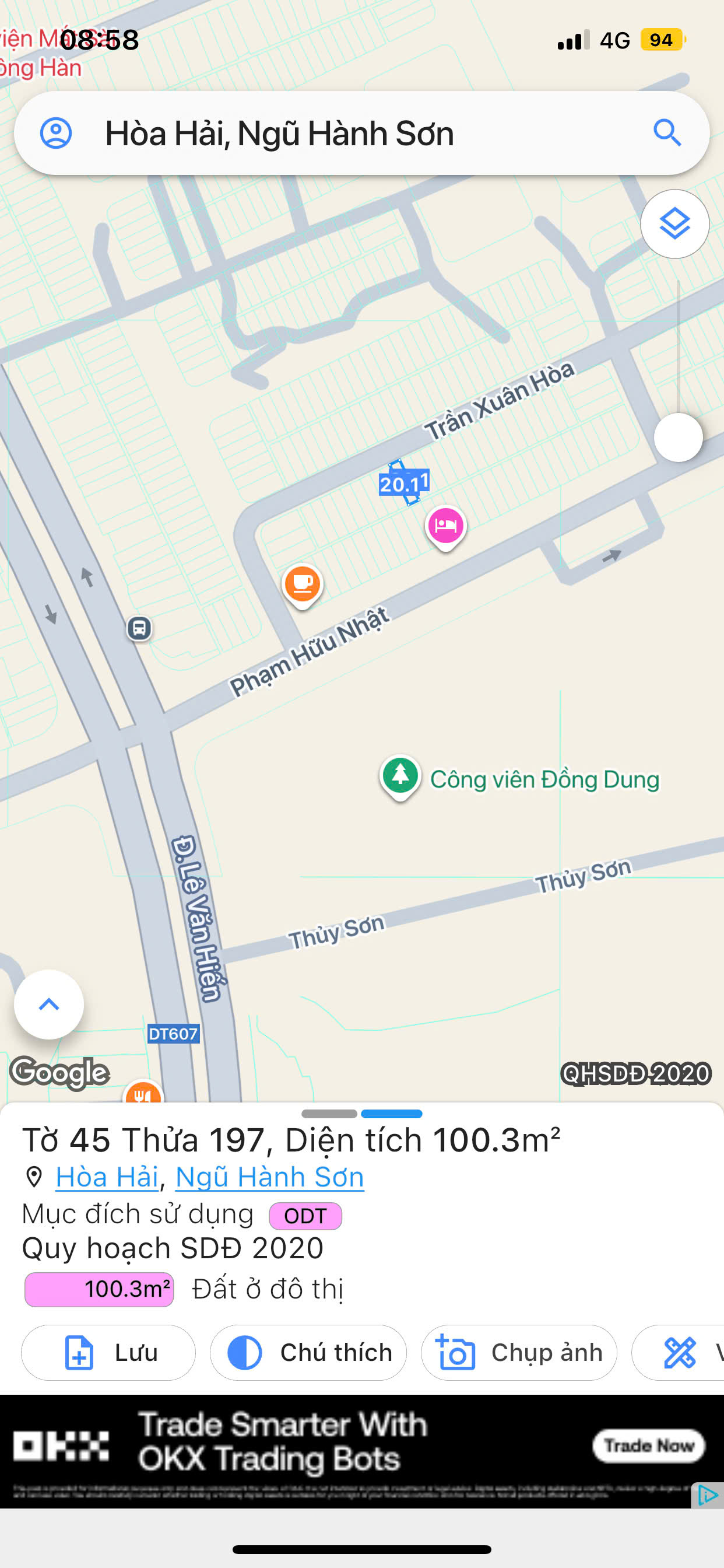
Task: Select the Công viên Đồng Dung park marker
Action: [400, 775]
